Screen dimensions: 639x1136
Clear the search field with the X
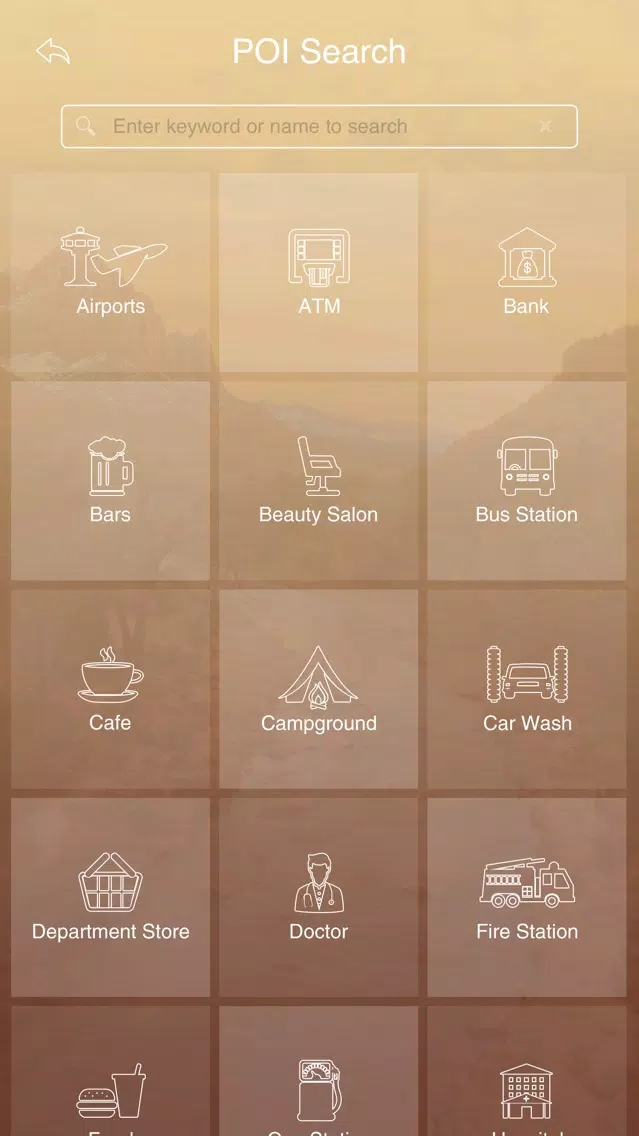click(x=546, y=127)
